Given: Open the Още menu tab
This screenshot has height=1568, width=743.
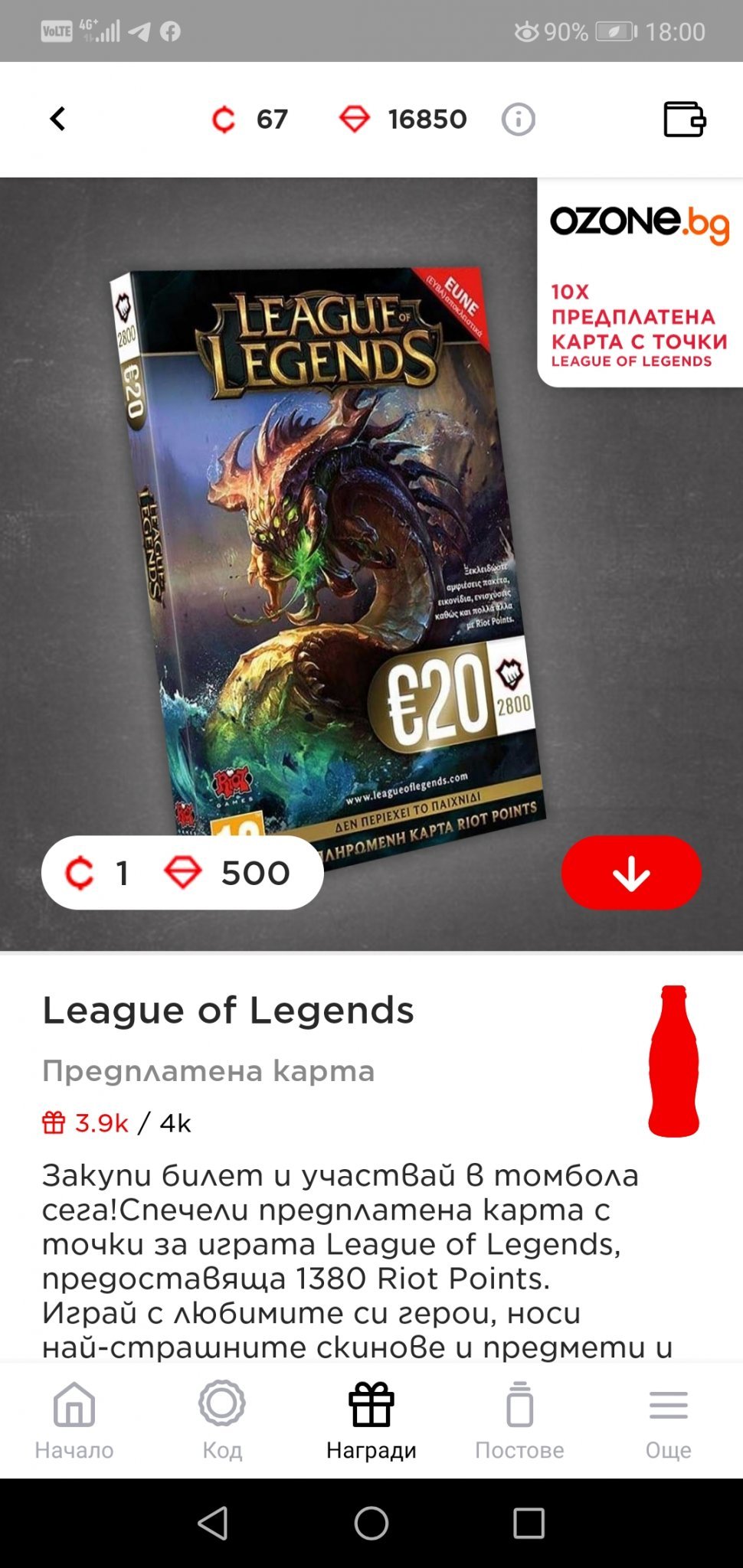Looking at the screenshot, I should coord(669,1421).
